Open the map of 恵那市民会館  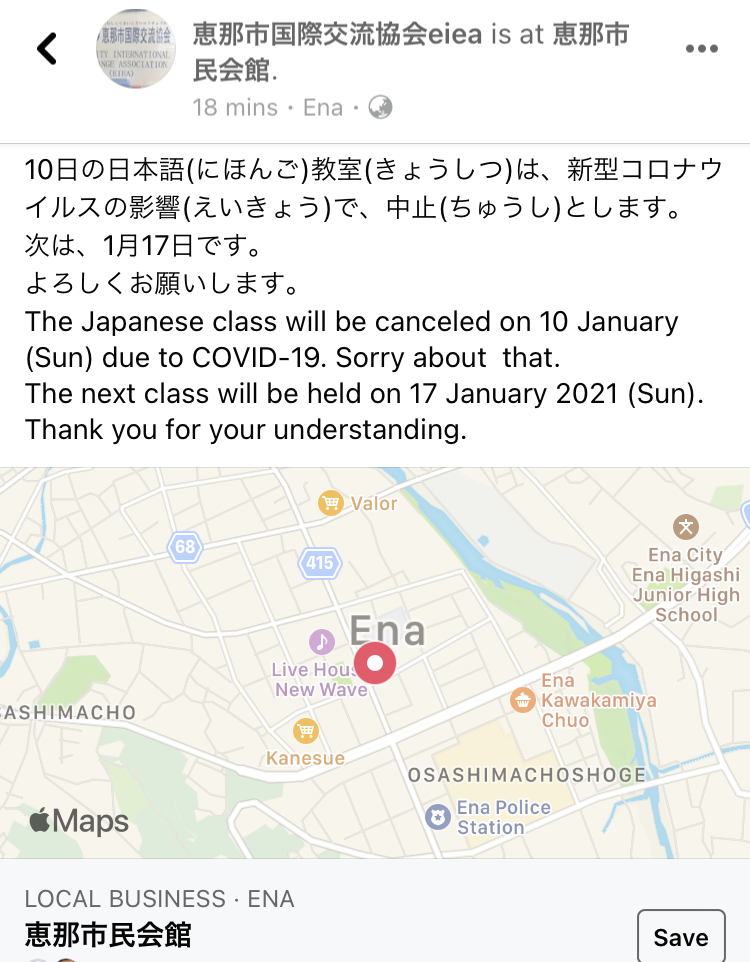pyautogui.click(x=375, y=662)
